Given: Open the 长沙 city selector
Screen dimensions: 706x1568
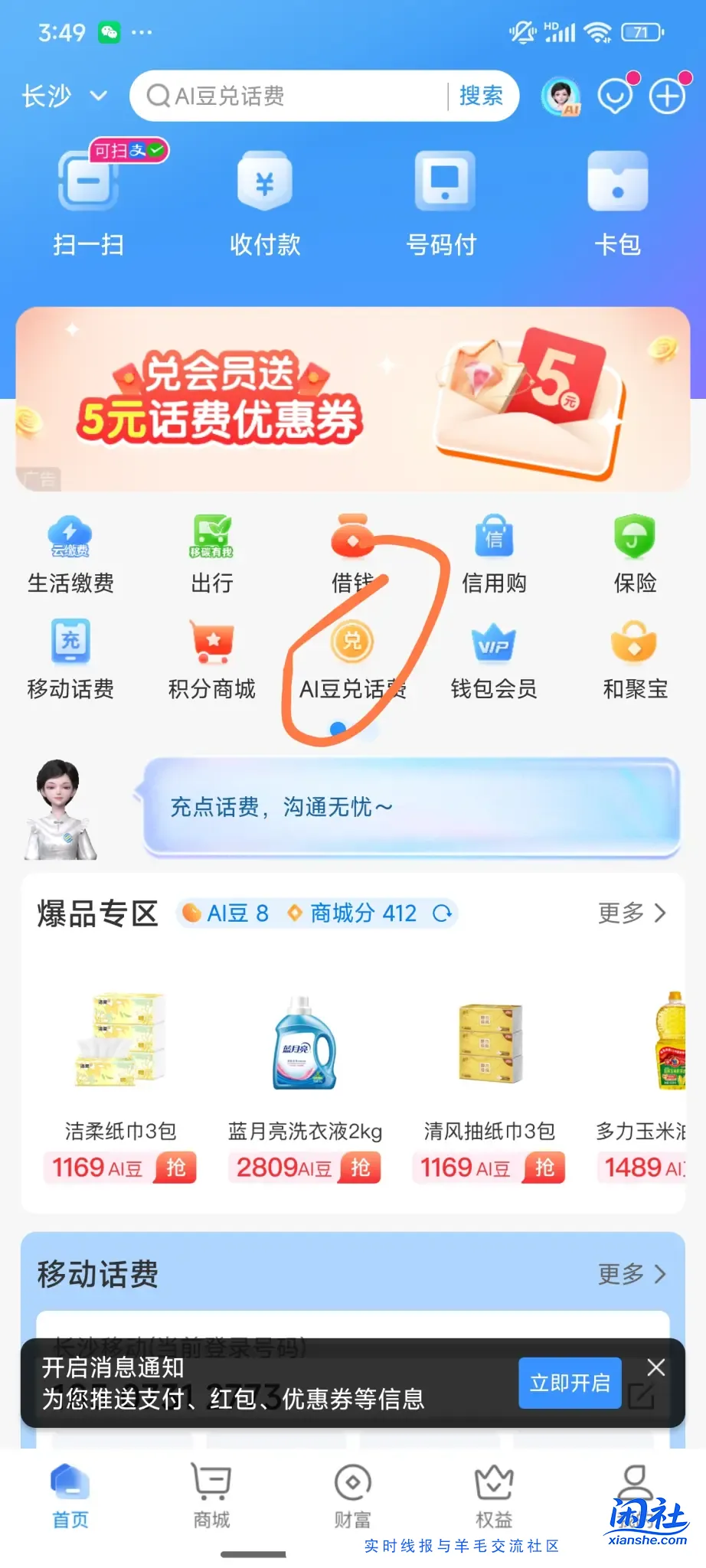Looking at the screenshot, I should (63, 96).
